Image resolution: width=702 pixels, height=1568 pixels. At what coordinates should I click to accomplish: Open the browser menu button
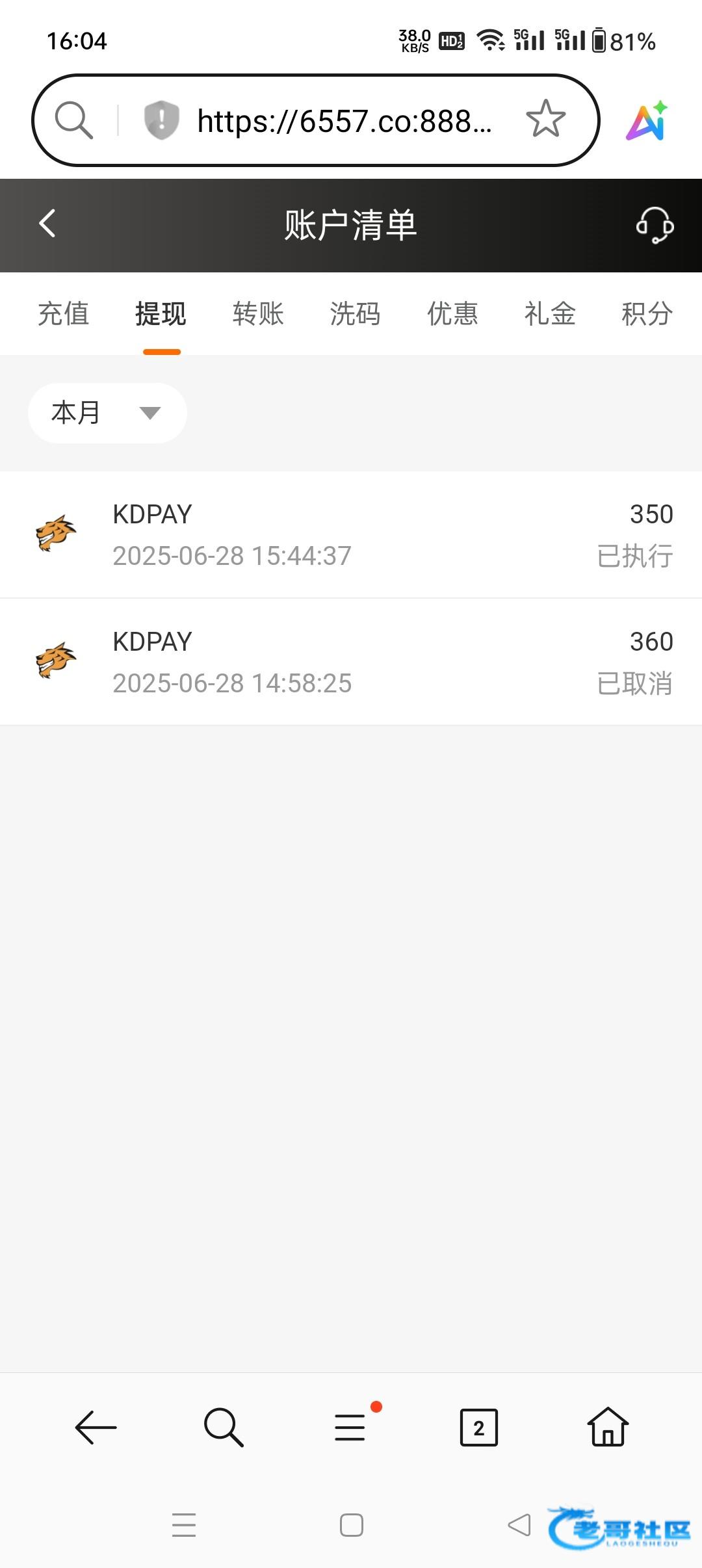coord(351,1427)
